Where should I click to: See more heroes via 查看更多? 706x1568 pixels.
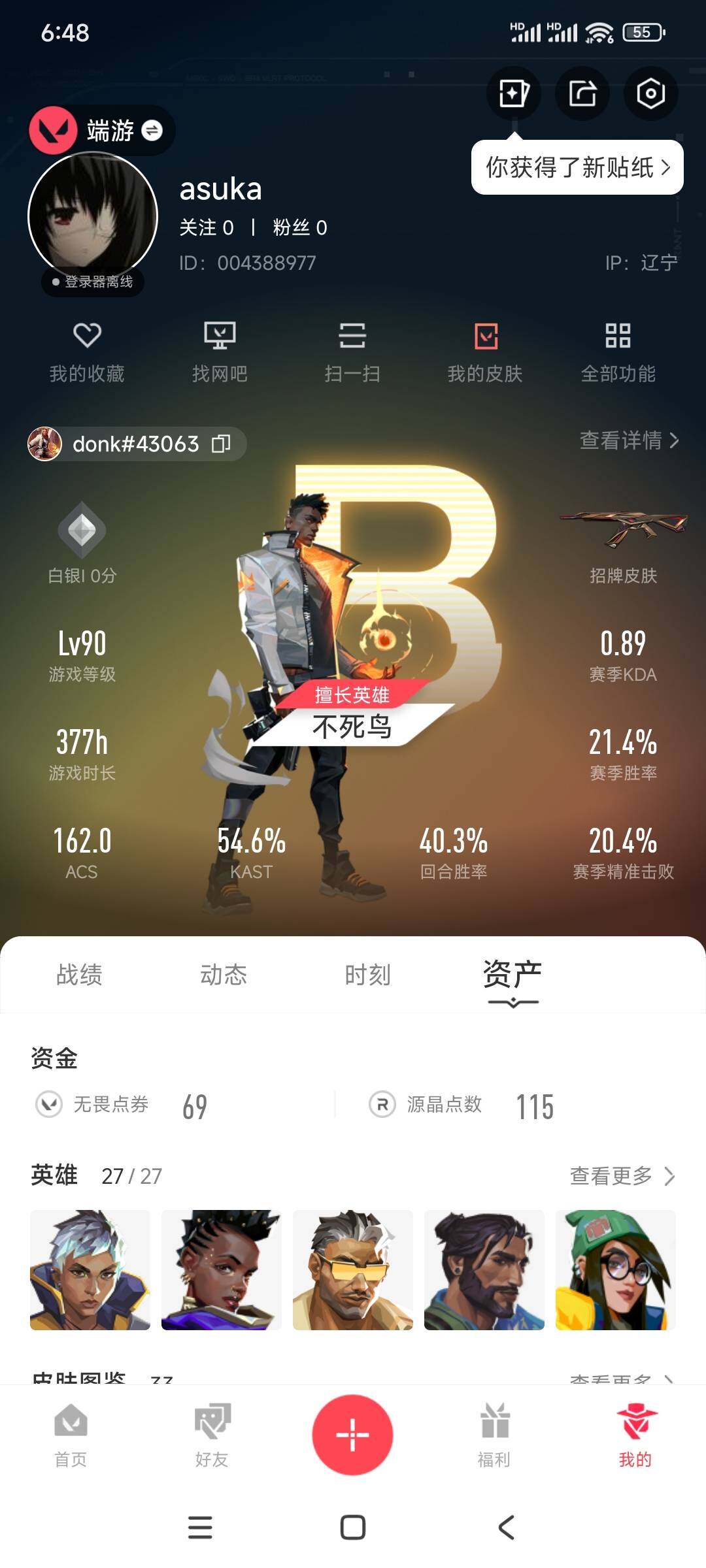click(621, 1176)
